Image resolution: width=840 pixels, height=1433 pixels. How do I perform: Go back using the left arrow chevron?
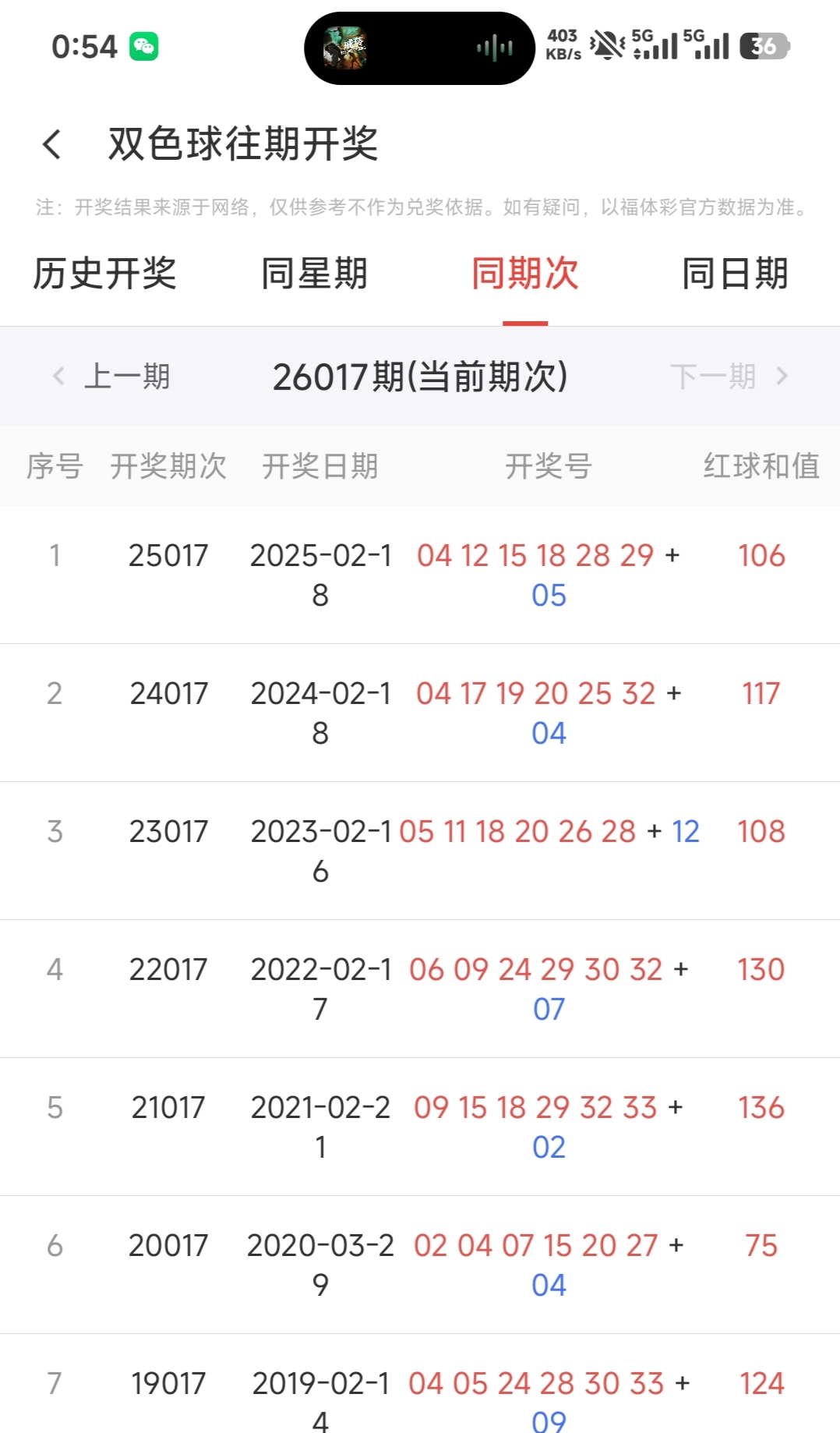coord(51,143)
